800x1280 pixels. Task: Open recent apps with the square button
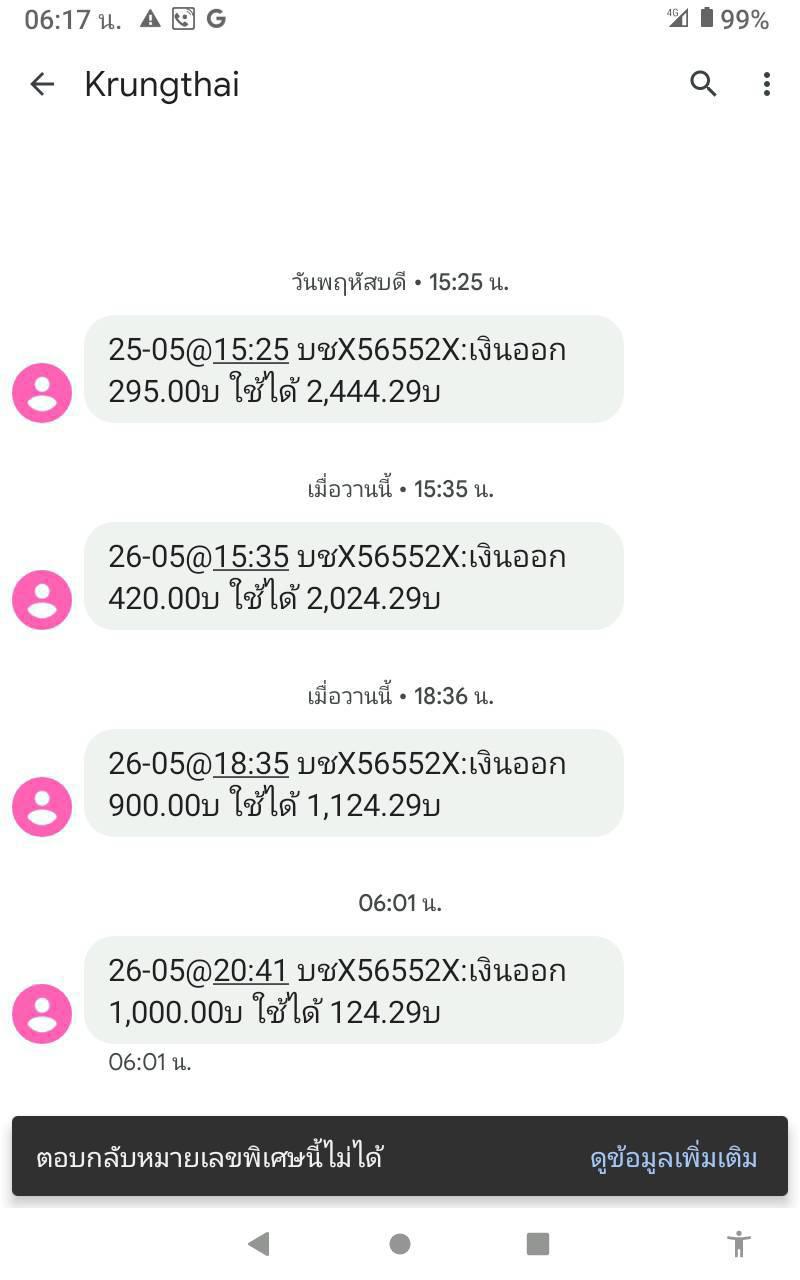(538, 1243)
